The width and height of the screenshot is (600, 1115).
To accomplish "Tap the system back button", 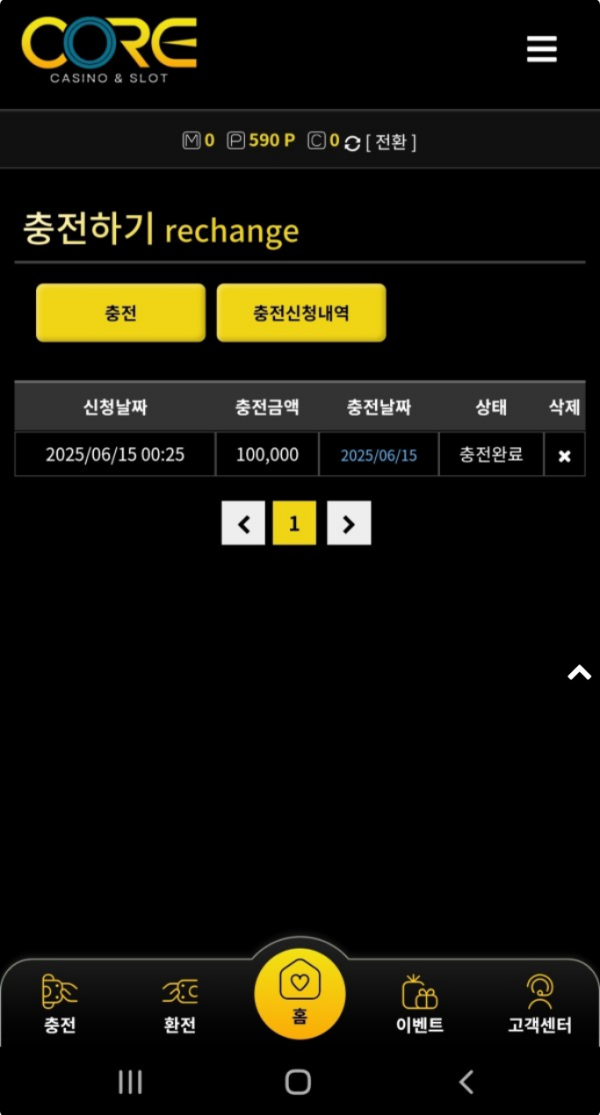I will point(465,1081).
